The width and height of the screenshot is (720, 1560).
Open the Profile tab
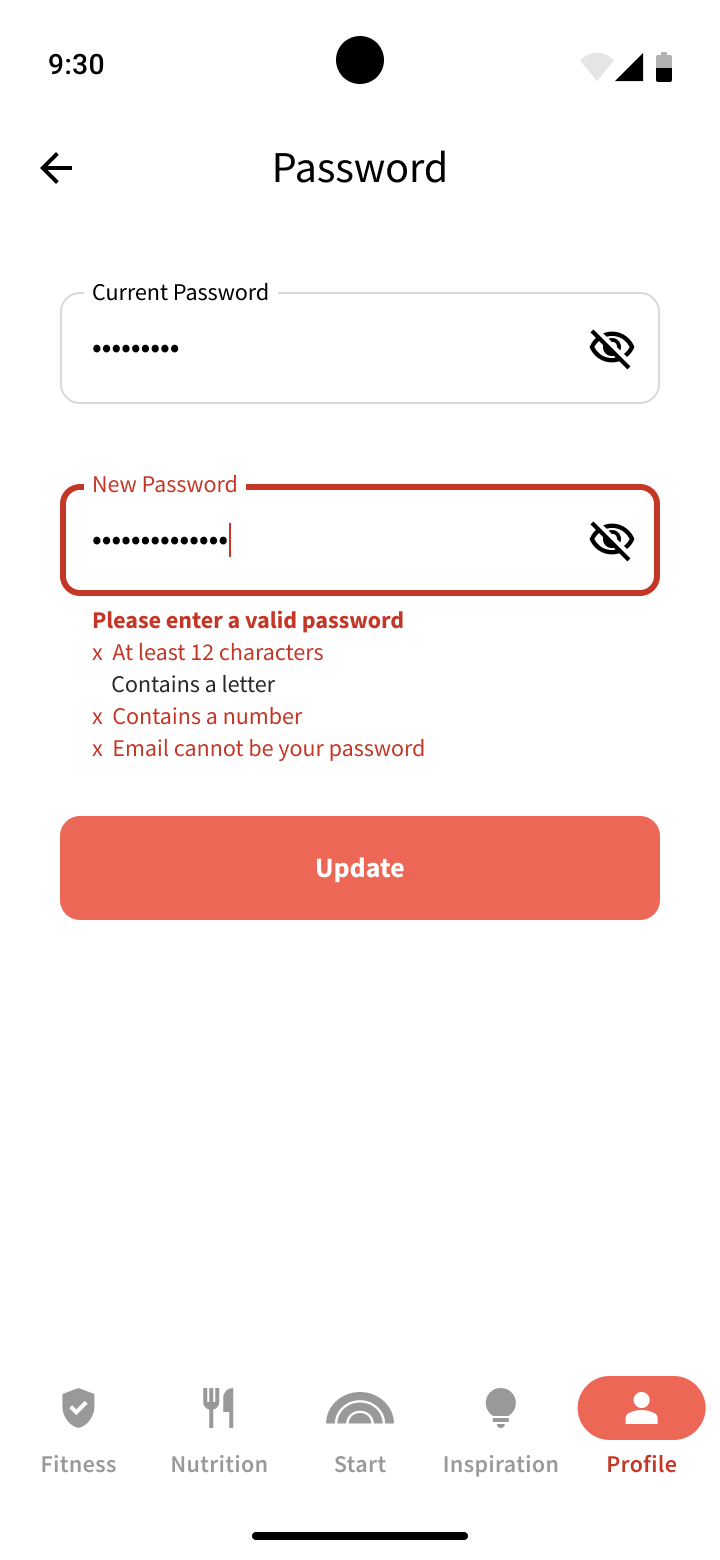click(x=641, y=1430)
